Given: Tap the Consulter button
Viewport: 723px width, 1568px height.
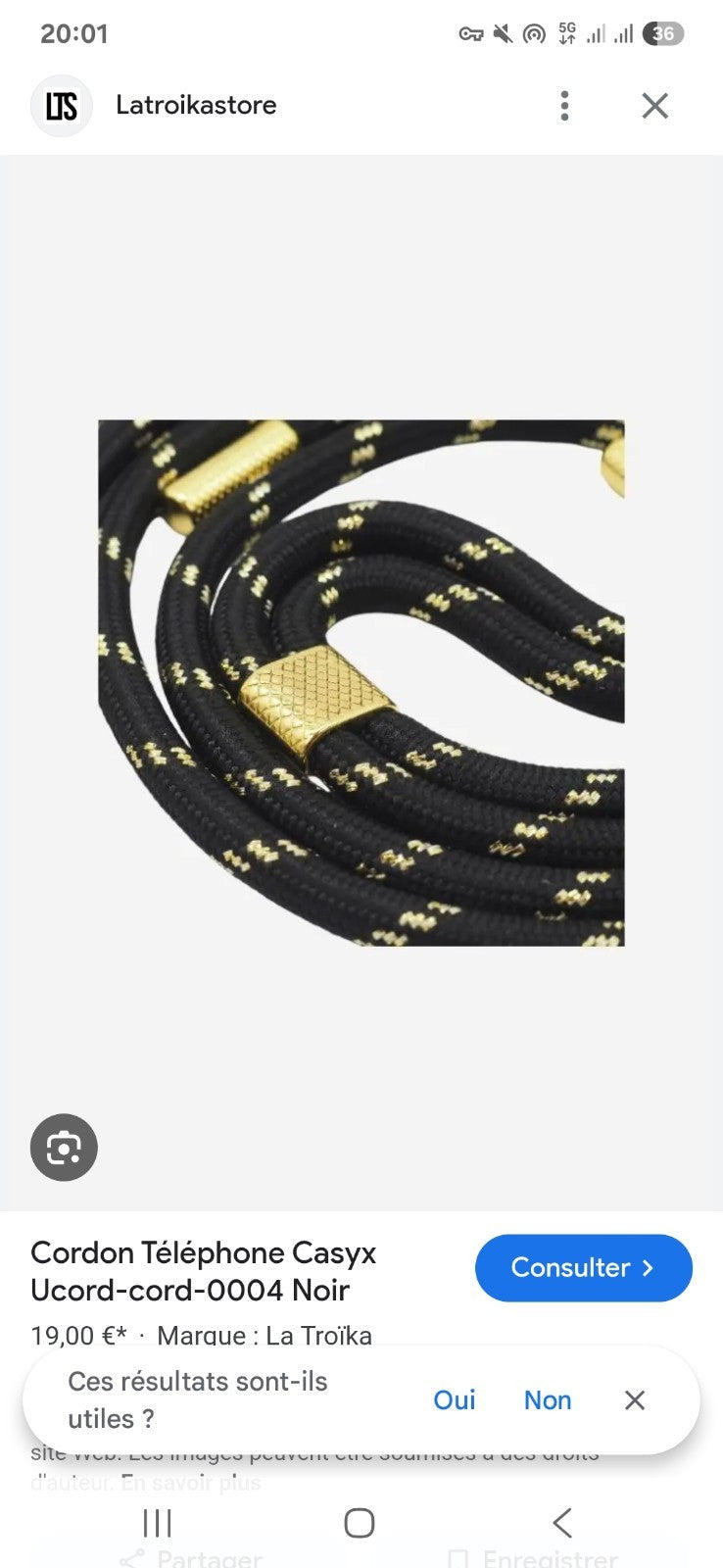Looking at the screenshot, I should pos(583,1267).
